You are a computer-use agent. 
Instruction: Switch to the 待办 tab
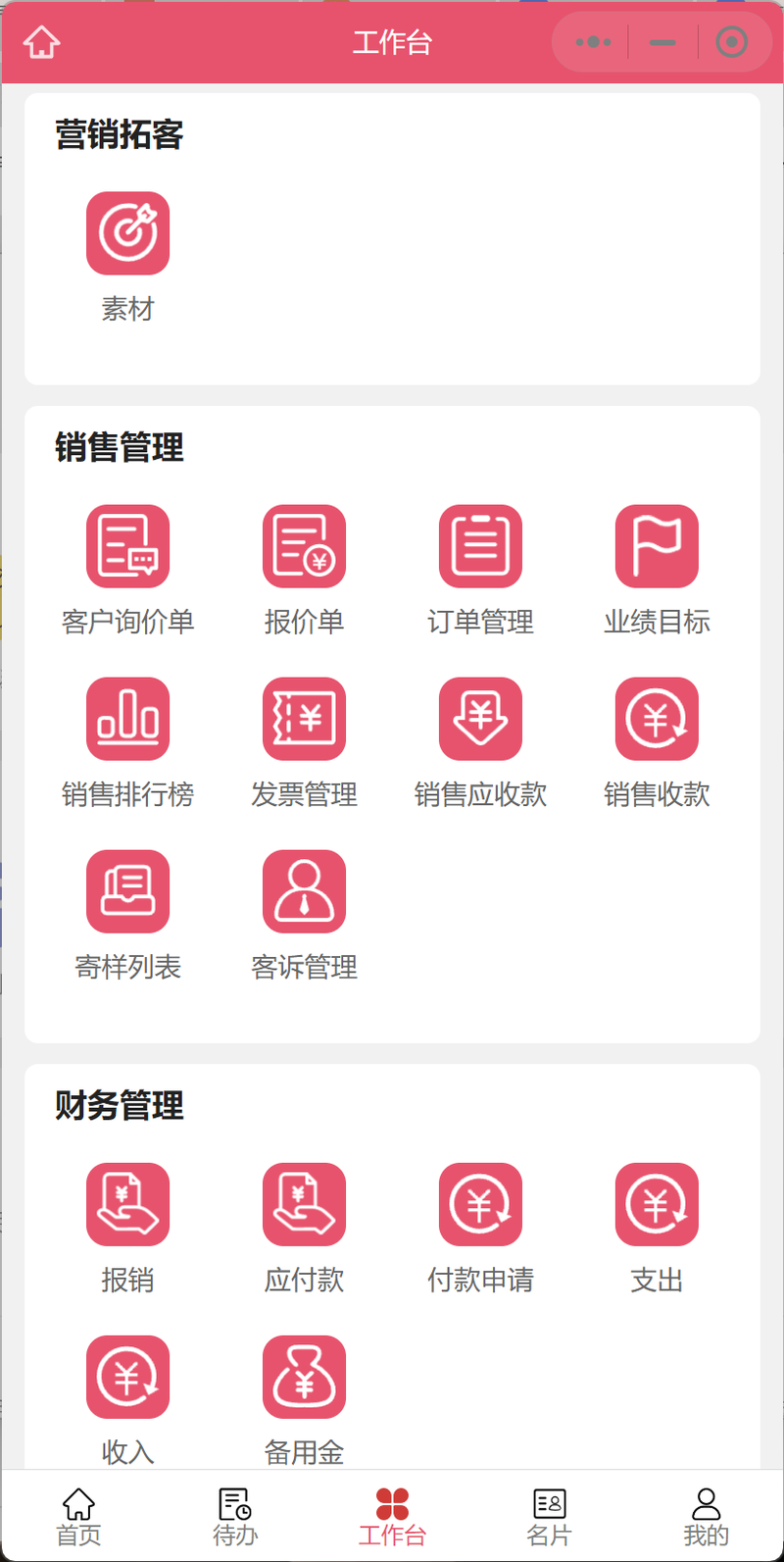235,1516
